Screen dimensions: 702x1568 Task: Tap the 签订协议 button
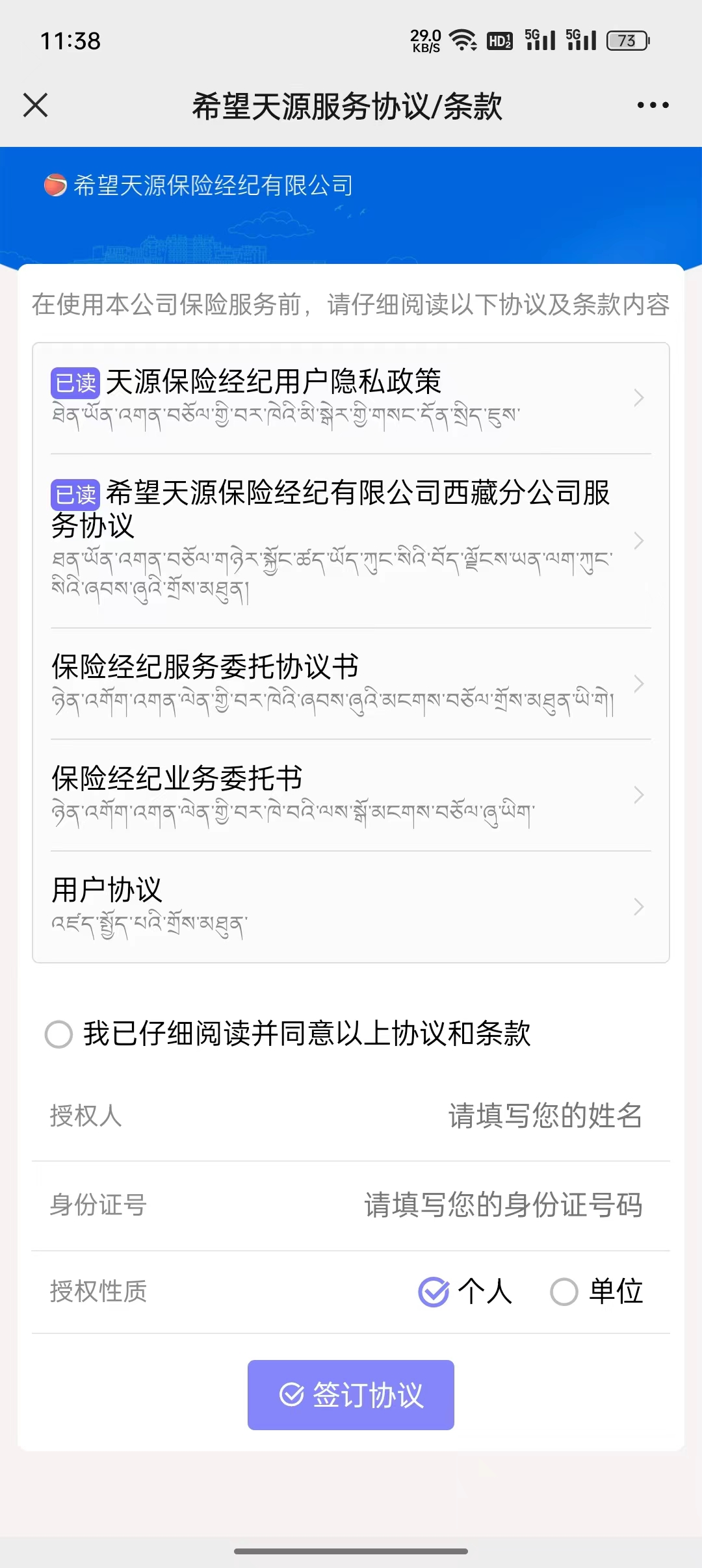pos(351,1394)
